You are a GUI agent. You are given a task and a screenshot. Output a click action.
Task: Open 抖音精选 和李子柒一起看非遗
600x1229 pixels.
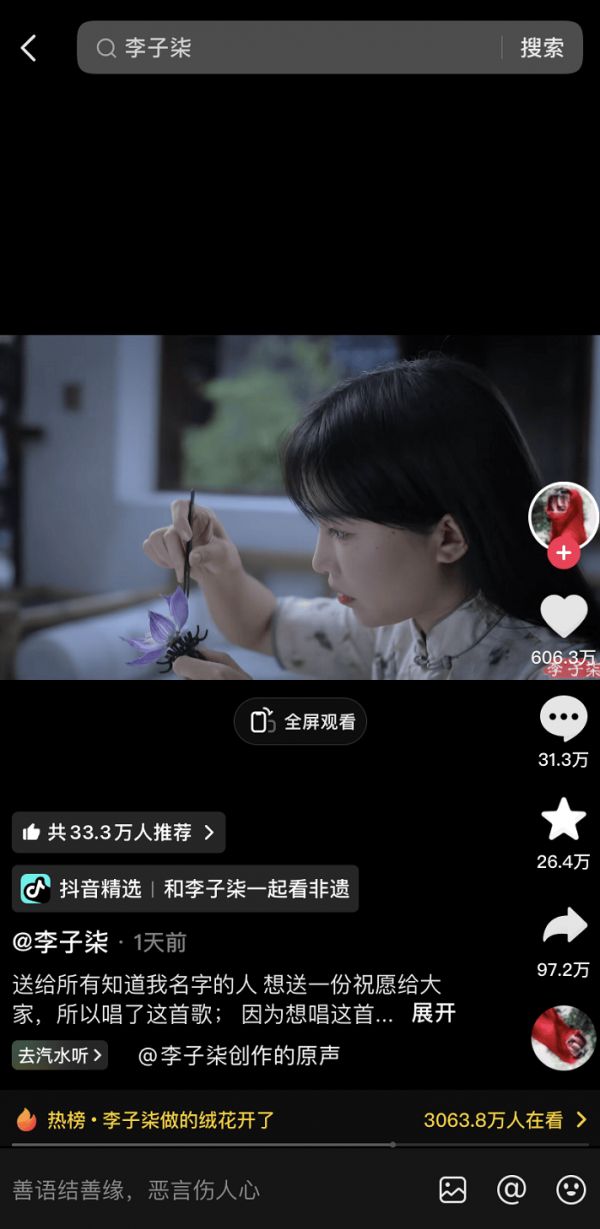pos(185,888)
